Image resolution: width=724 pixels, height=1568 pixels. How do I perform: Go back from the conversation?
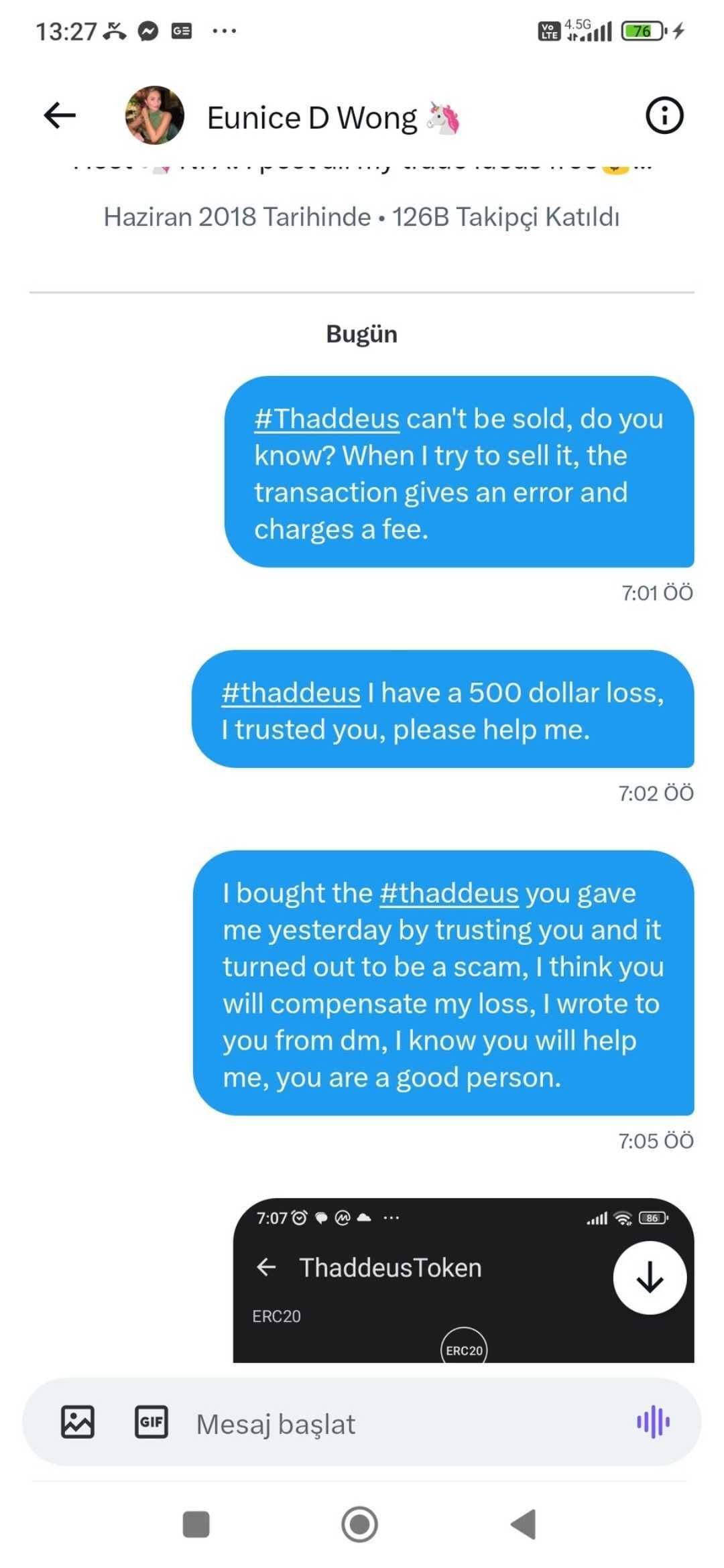coord(60,115)
